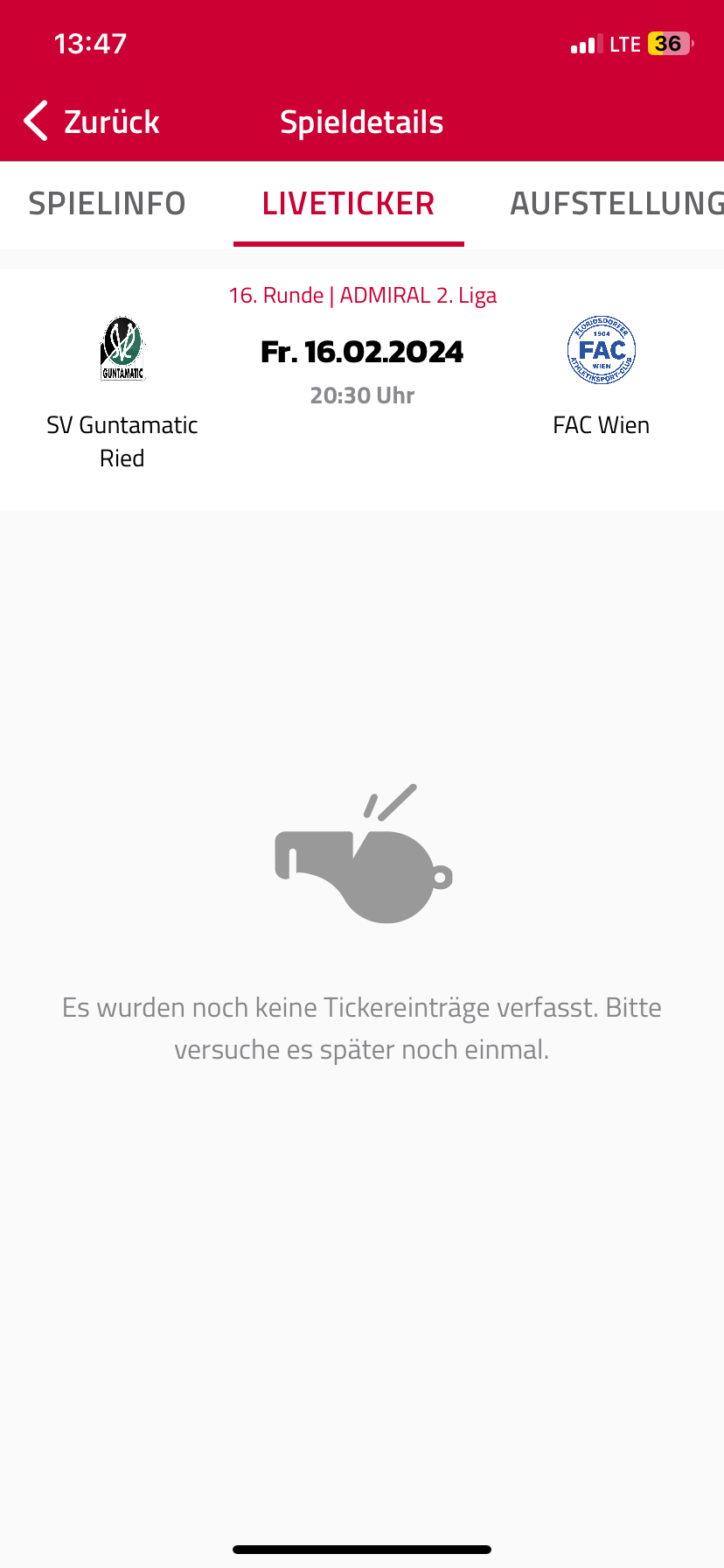The height and width of the screenshot is (1568, 724).
Task: Open the AUFSTELLUNG tab
Action: 616,204
